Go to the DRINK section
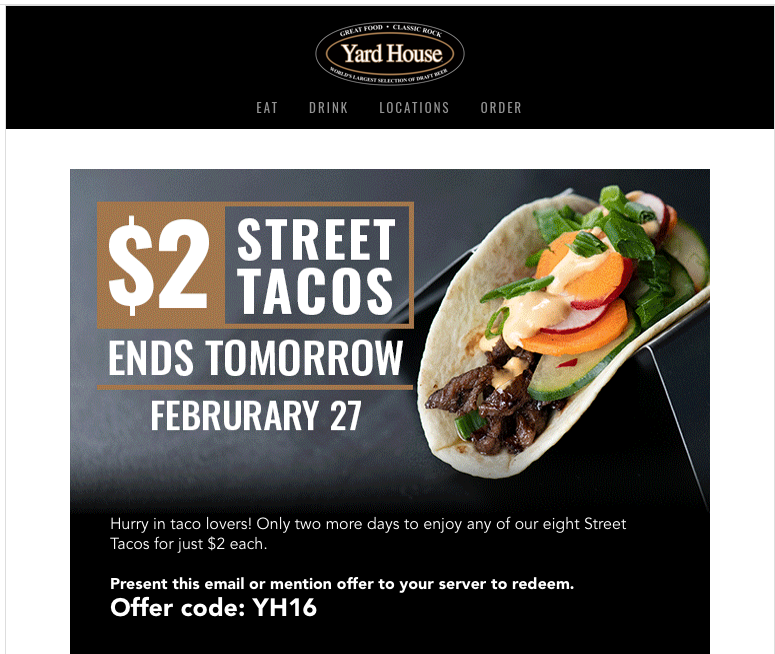 pyautogui.click(x=328, y=108)
